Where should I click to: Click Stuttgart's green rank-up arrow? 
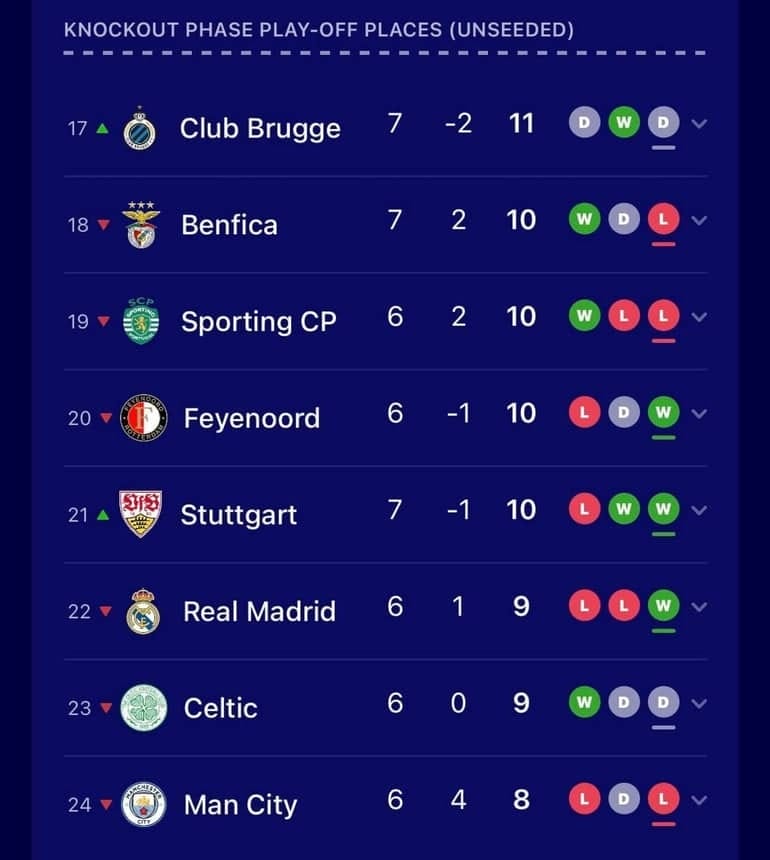click(103, 513)
